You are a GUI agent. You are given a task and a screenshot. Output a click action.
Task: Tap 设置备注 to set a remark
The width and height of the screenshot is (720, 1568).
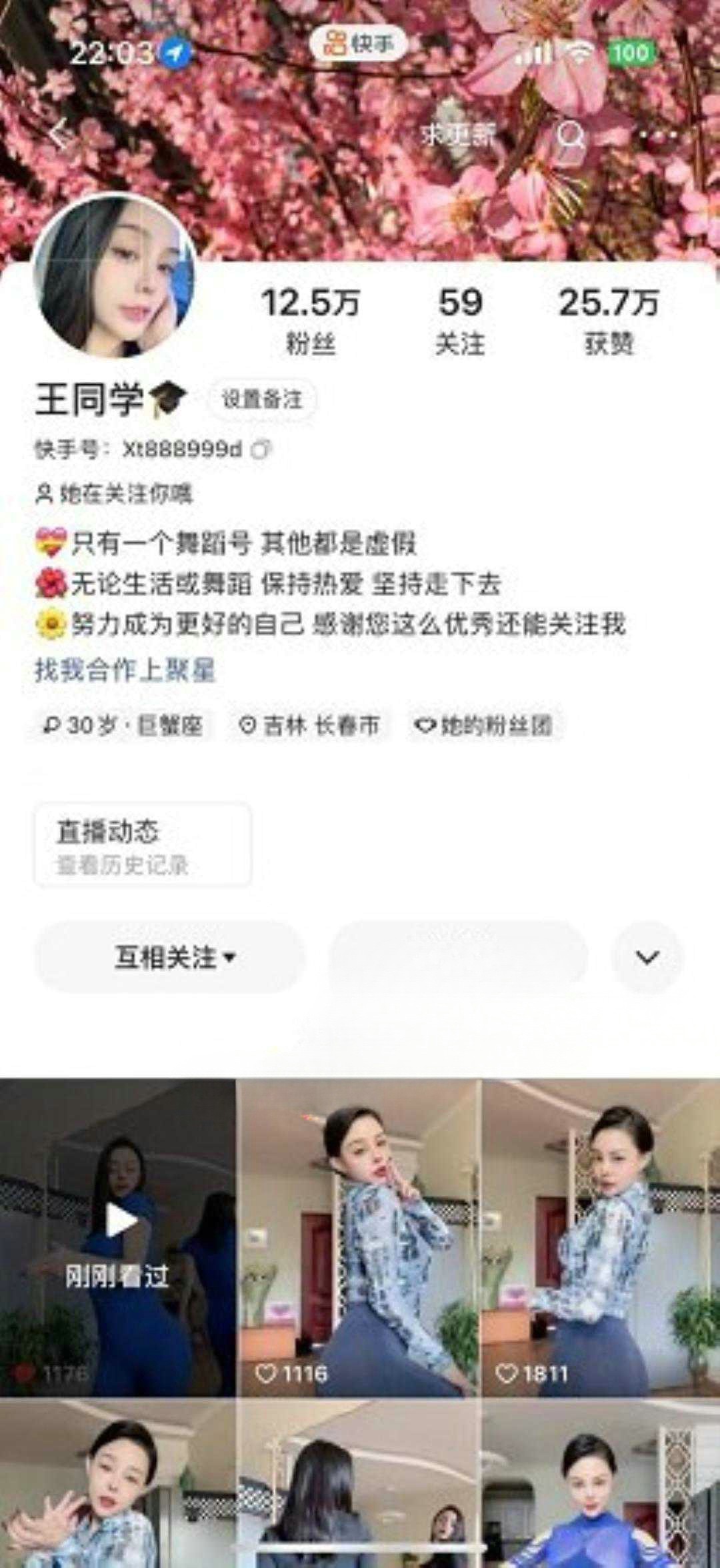point(263,400)
